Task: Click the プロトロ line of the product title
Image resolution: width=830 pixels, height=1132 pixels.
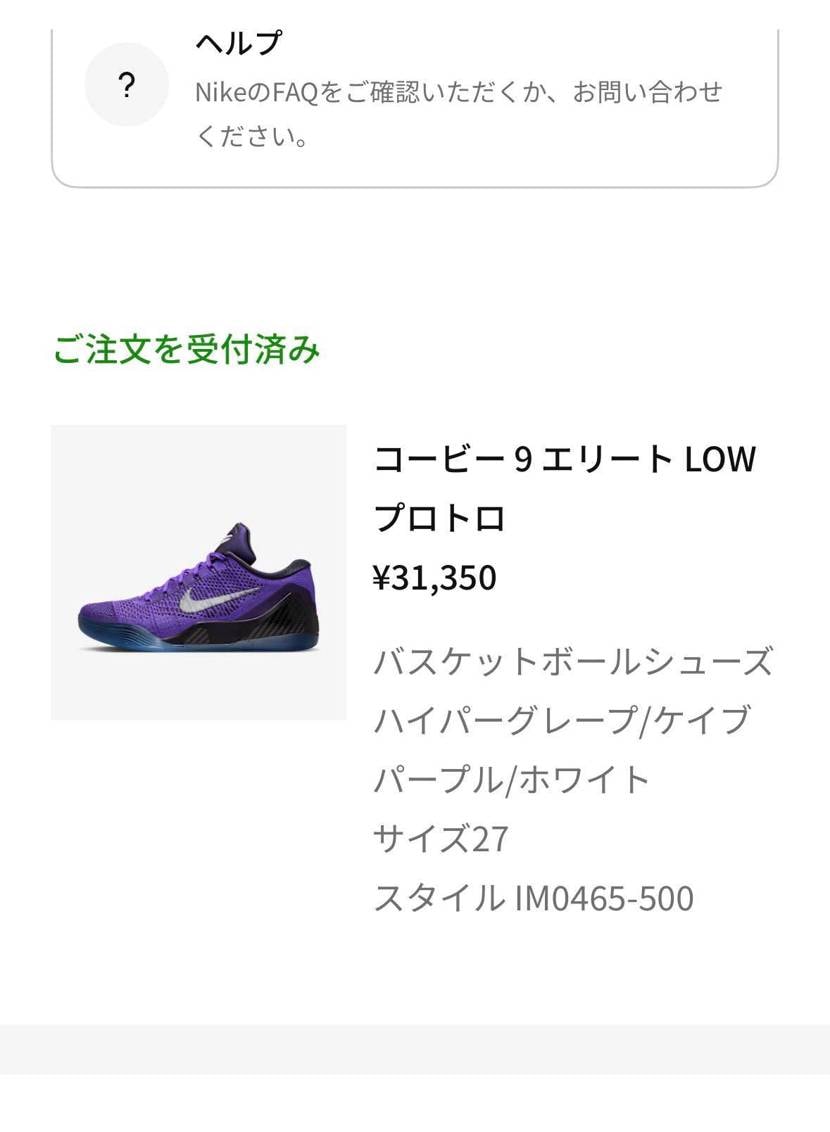Action: pyautogui.click(x=441, y=518)
